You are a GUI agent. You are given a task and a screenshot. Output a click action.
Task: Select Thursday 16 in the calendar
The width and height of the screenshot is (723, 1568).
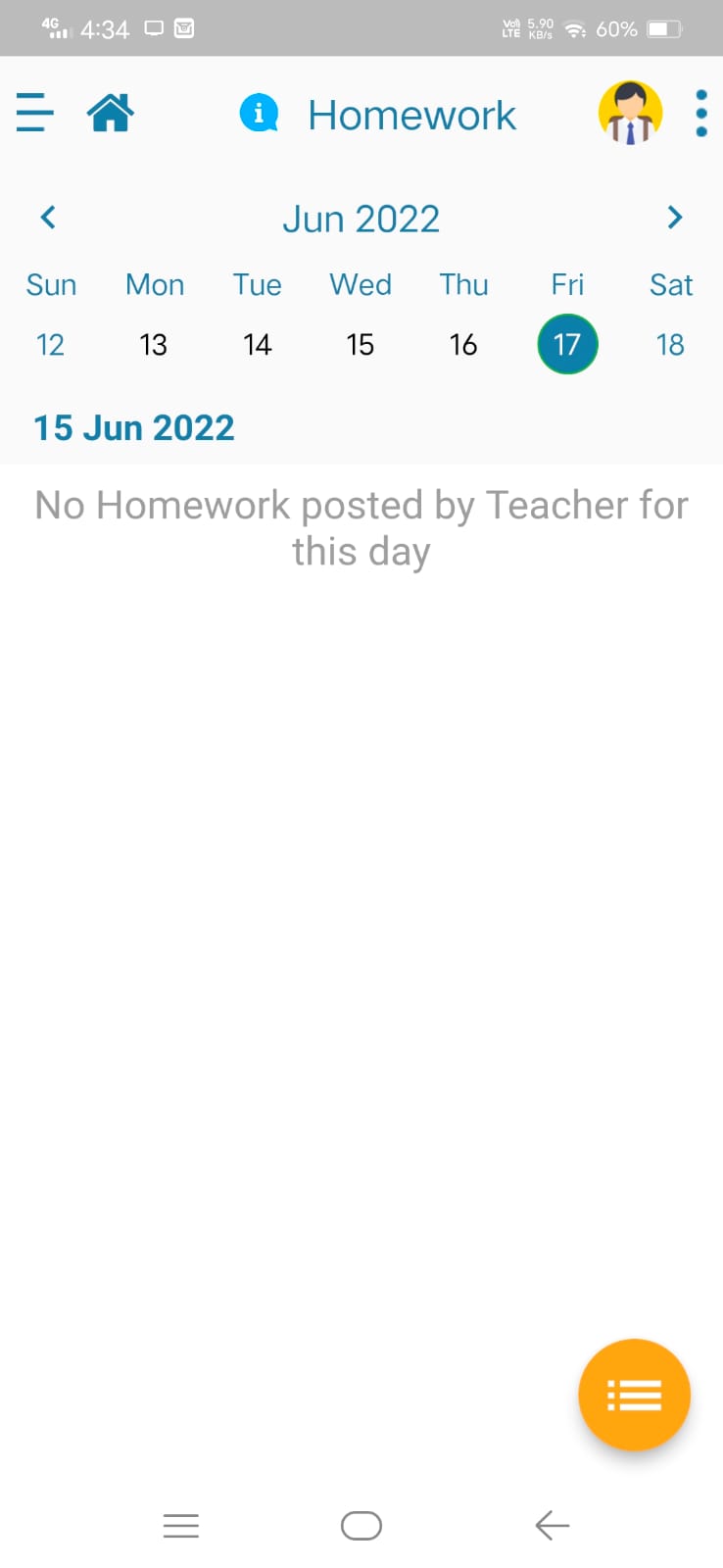(x=463, y=345)
